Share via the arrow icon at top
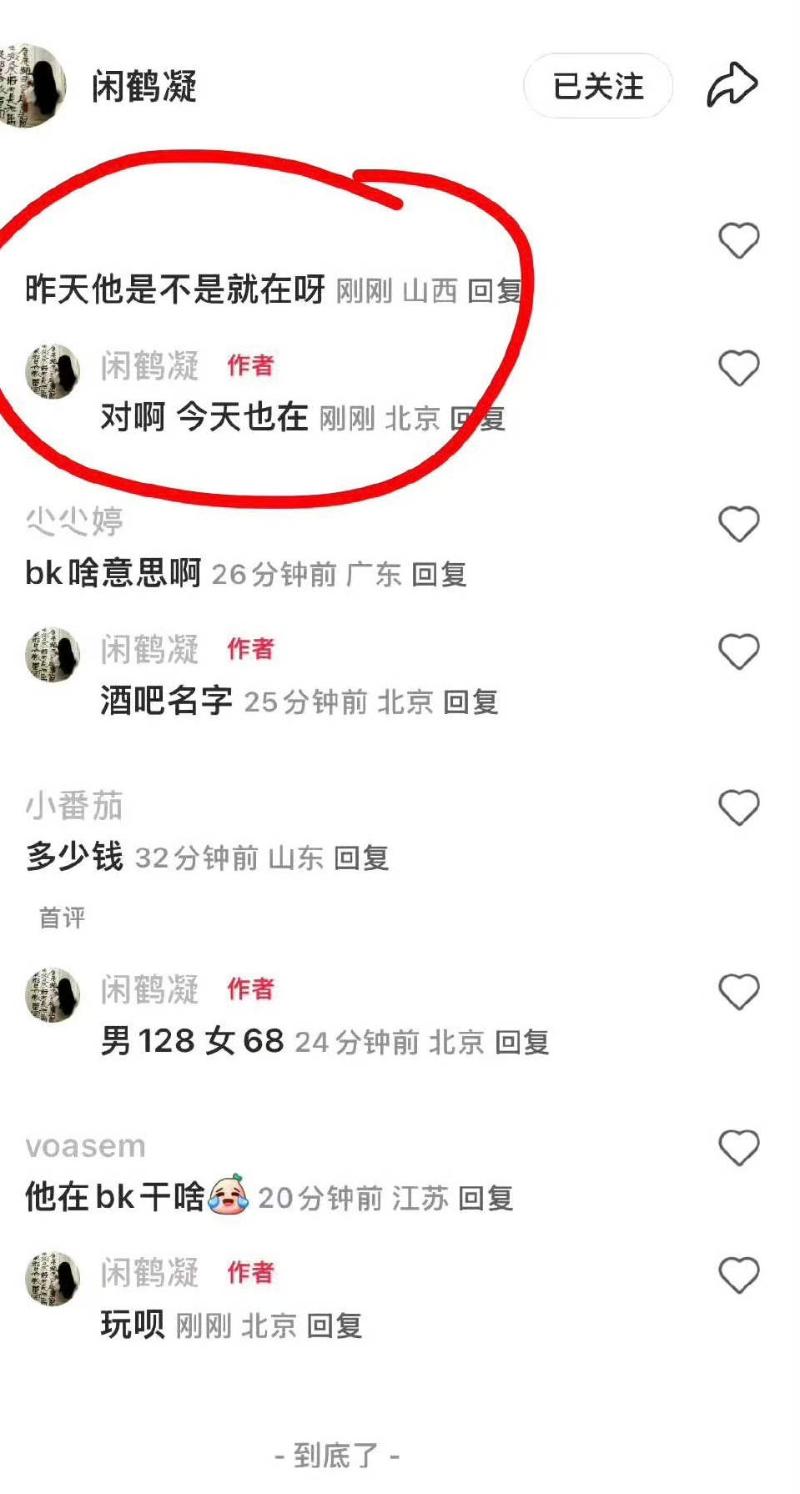The image size is (800, 1494). (732, 87)
